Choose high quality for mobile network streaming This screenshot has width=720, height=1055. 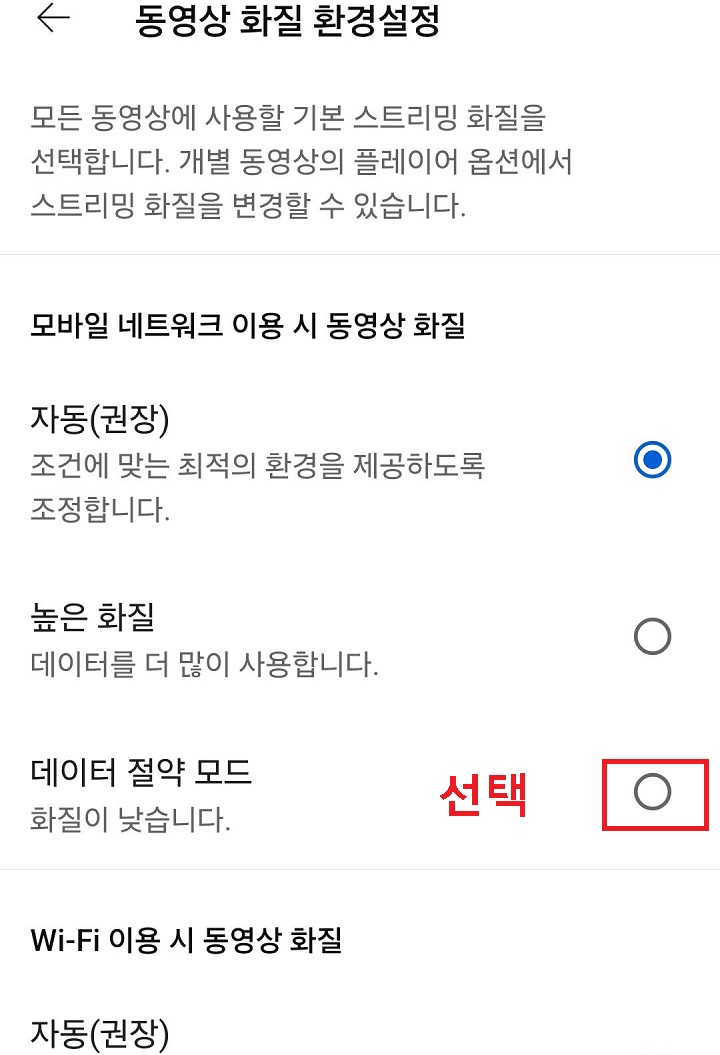point(653,636)
